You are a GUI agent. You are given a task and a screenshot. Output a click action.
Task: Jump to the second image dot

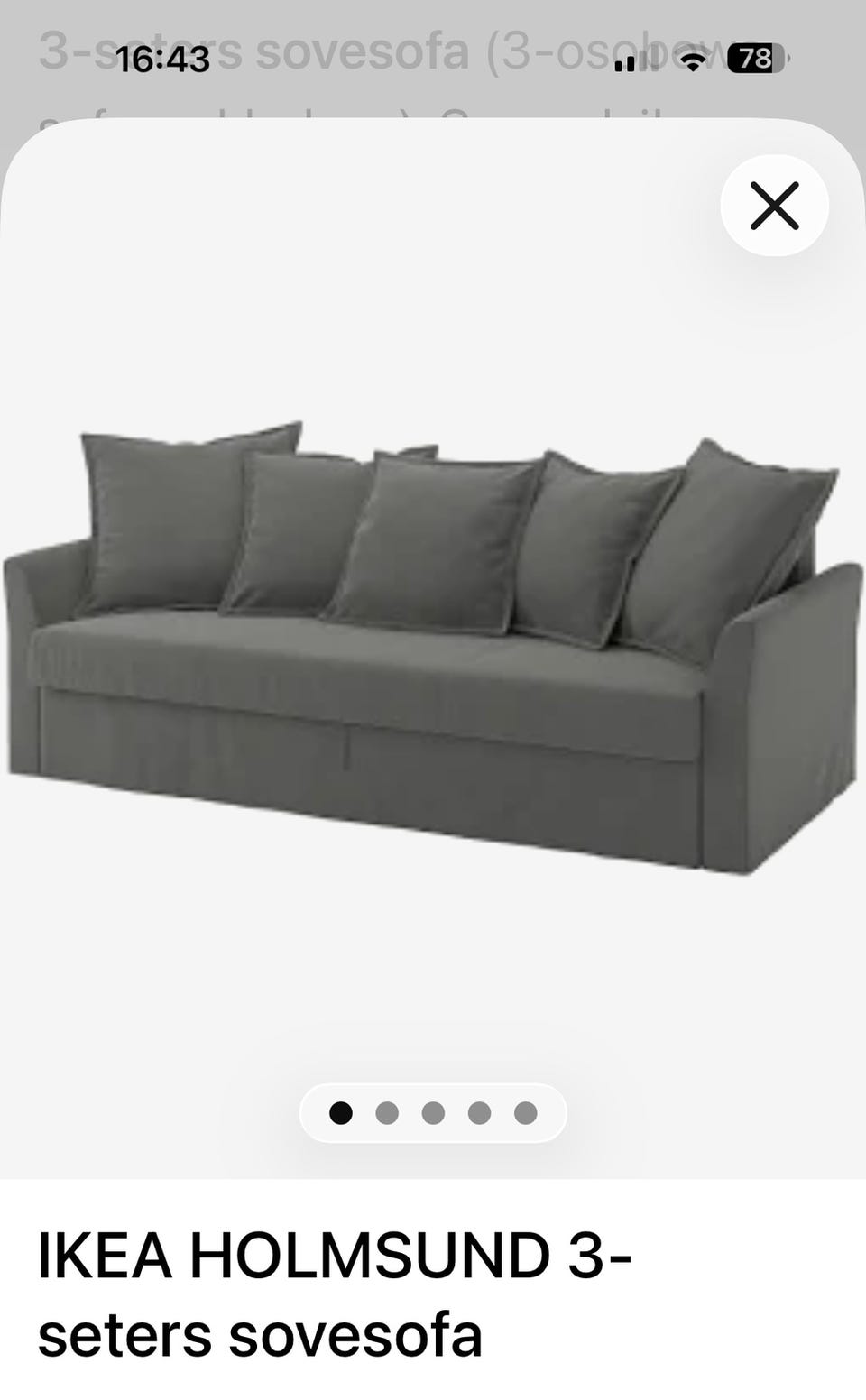point(387,1113)
